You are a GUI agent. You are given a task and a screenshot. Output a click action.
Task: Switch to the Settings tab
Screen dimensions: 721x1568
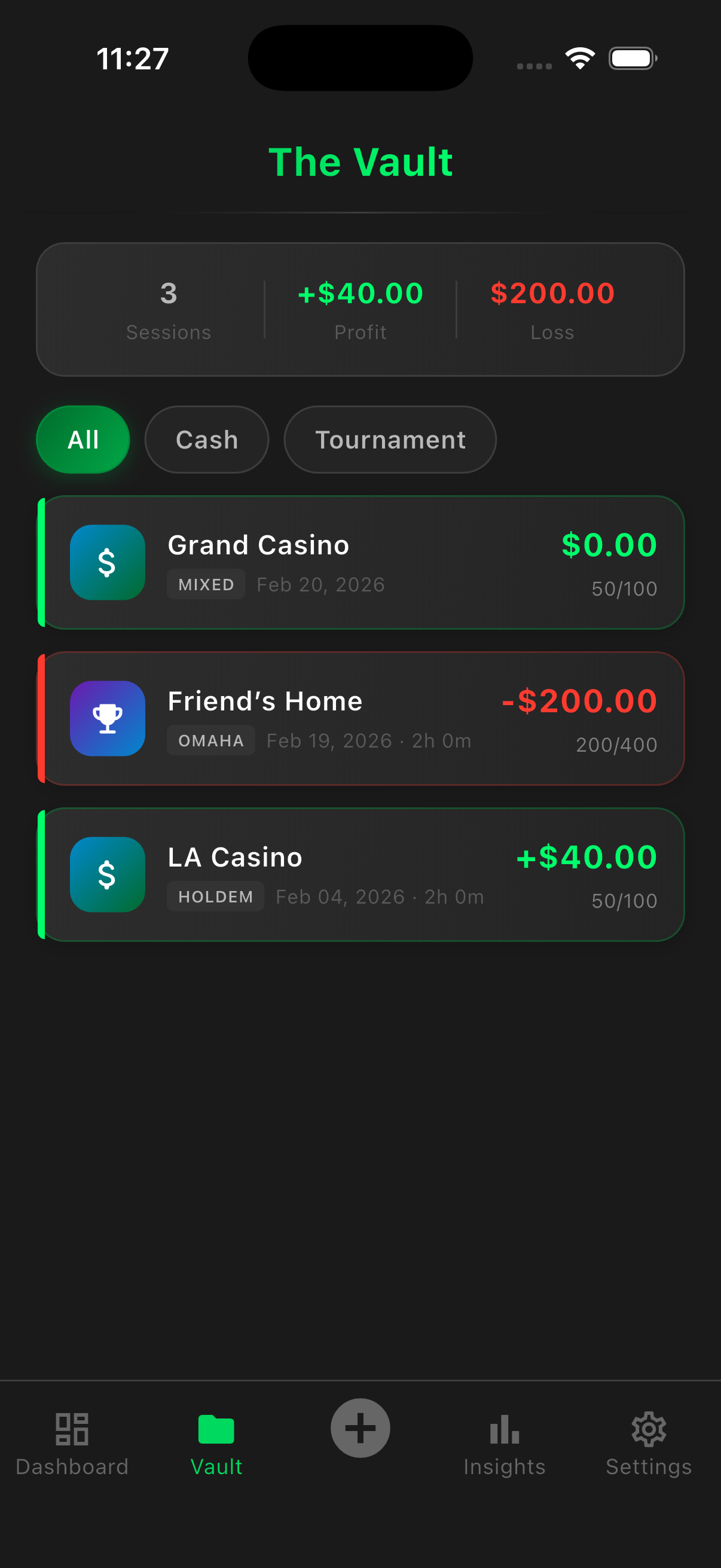pyautogui.click(x=649, y=1444)
